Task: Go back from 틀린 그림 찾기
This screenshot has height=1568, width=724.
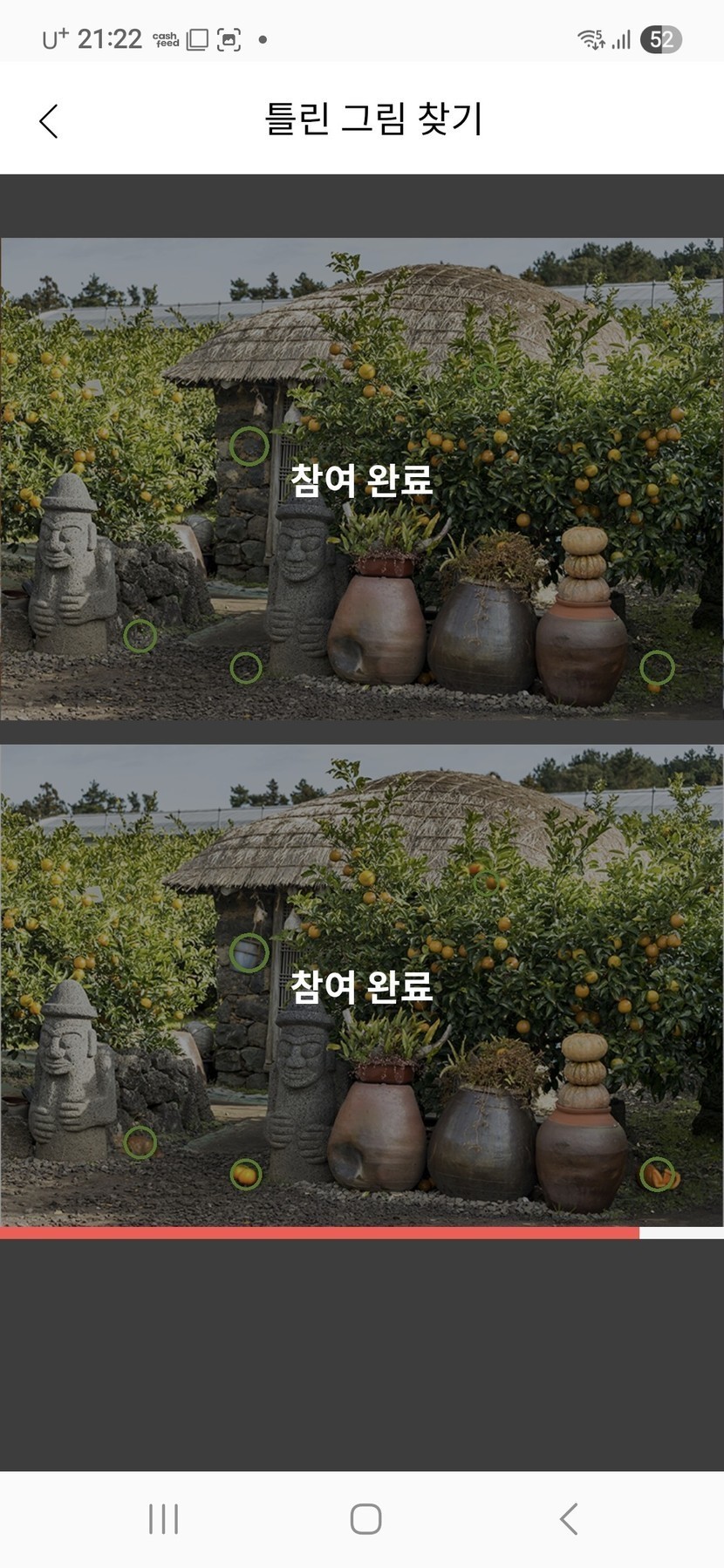Action: coord(49,120)
